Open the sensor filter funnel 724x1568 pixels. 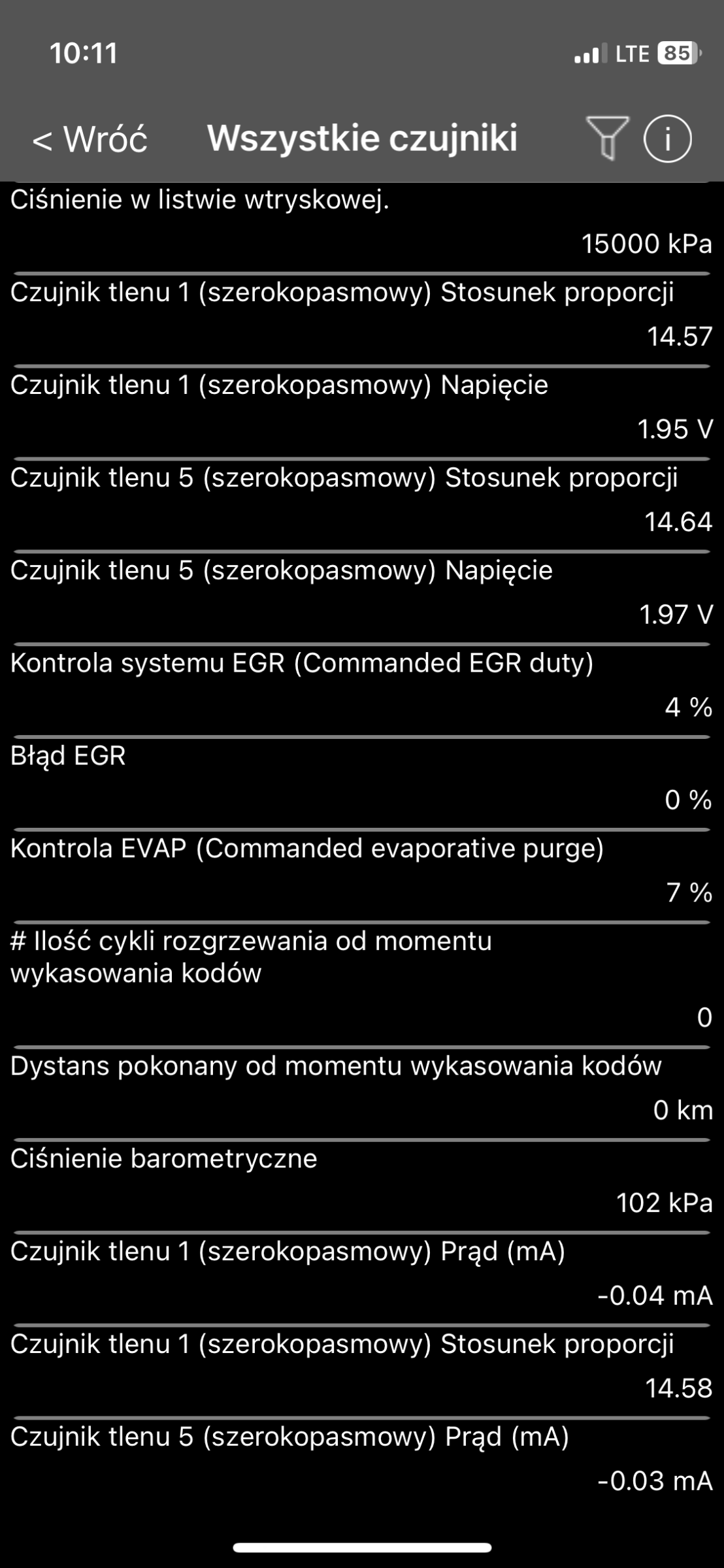click(x=608, y=138)
